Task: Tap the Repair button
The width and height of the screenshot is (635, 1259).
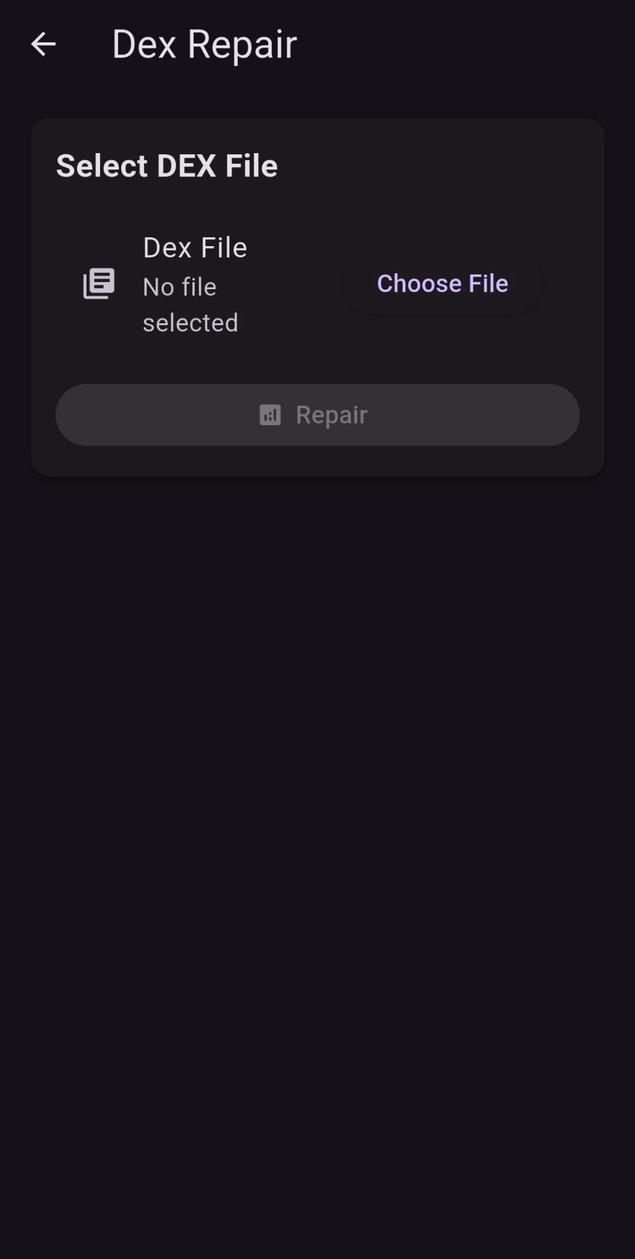Action: pos(317,415)
